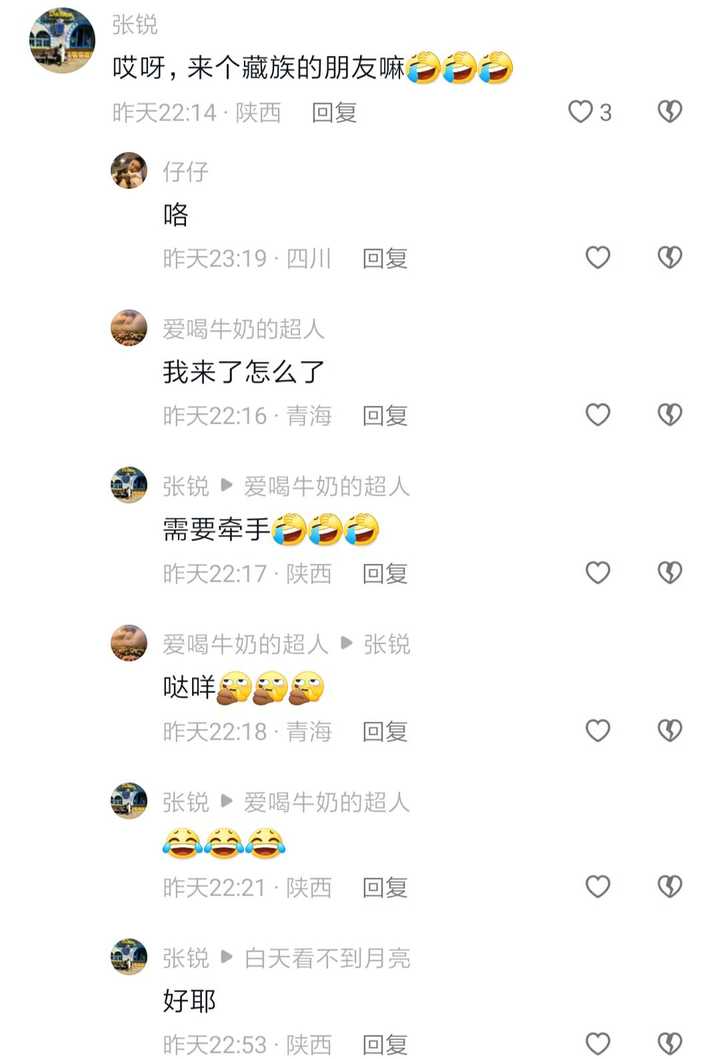Viewport: 720px width, 1059px height.
Task: Like the comment 需要牵手
Action: pyautogui.click(x=597, y=573)
